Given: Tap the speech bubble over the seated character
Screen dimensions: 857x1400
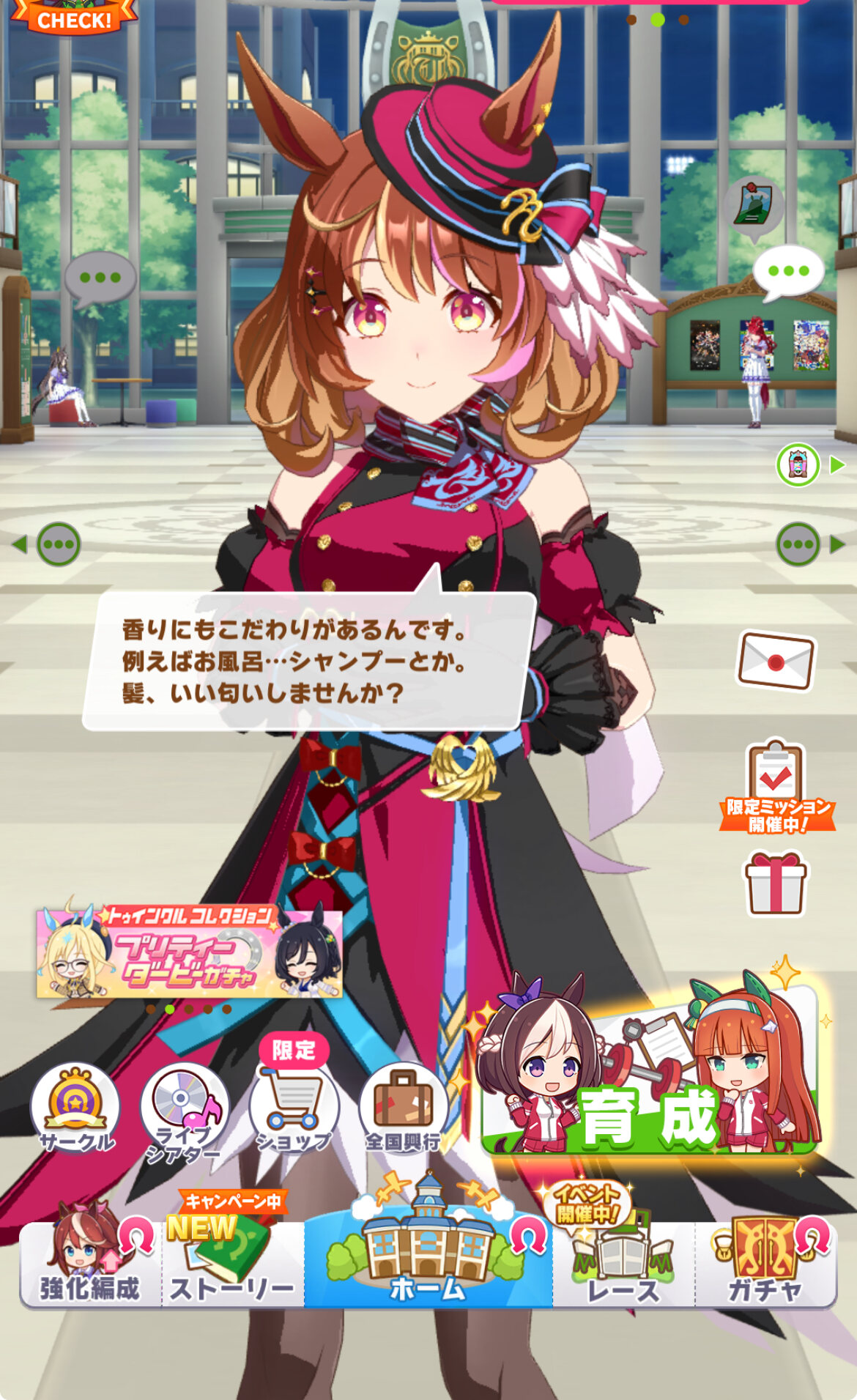Looking at the screenshot, I should coord(100,279).
